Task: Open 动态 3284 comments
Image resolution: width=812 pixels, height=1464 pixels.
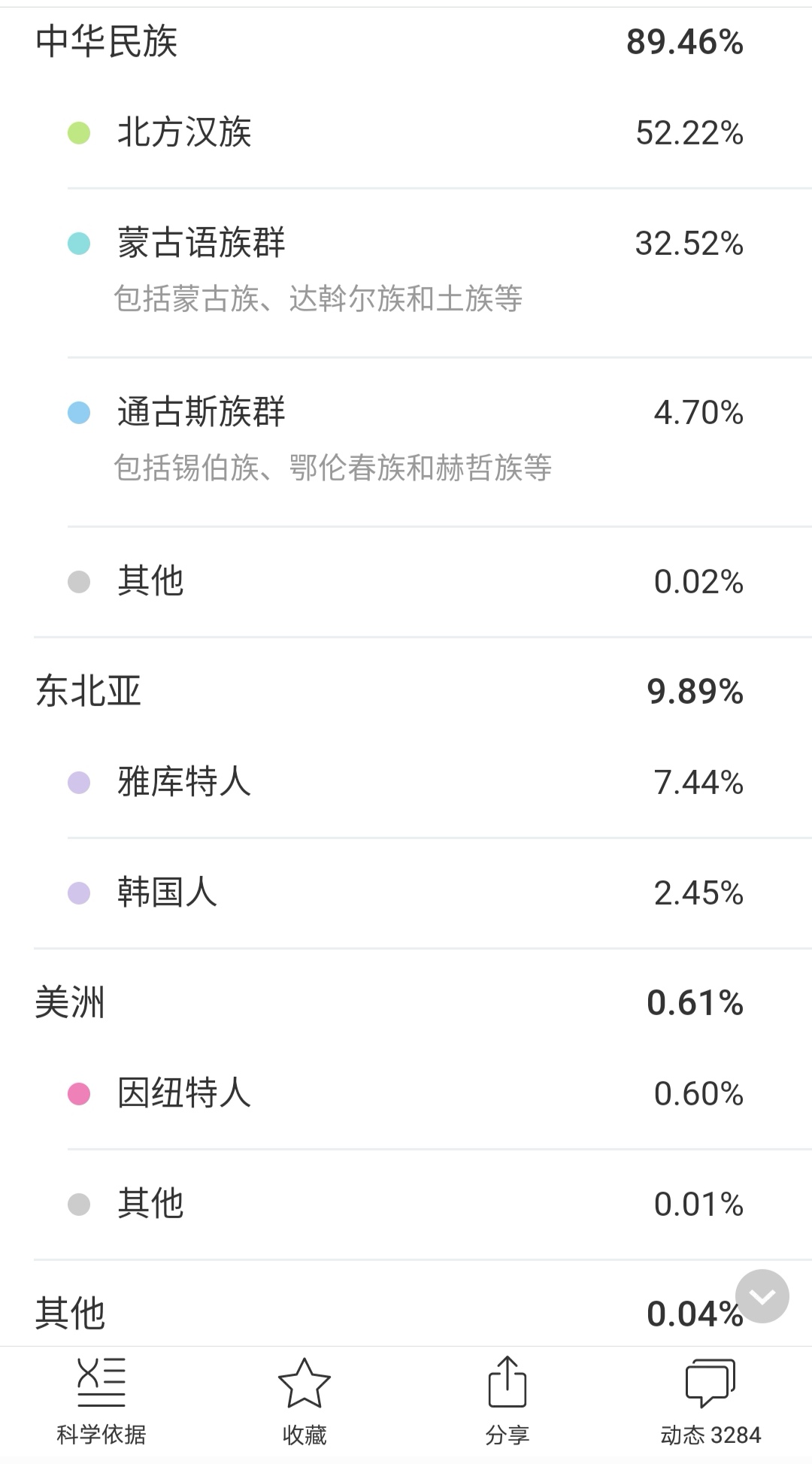Action: [710, 1403]
